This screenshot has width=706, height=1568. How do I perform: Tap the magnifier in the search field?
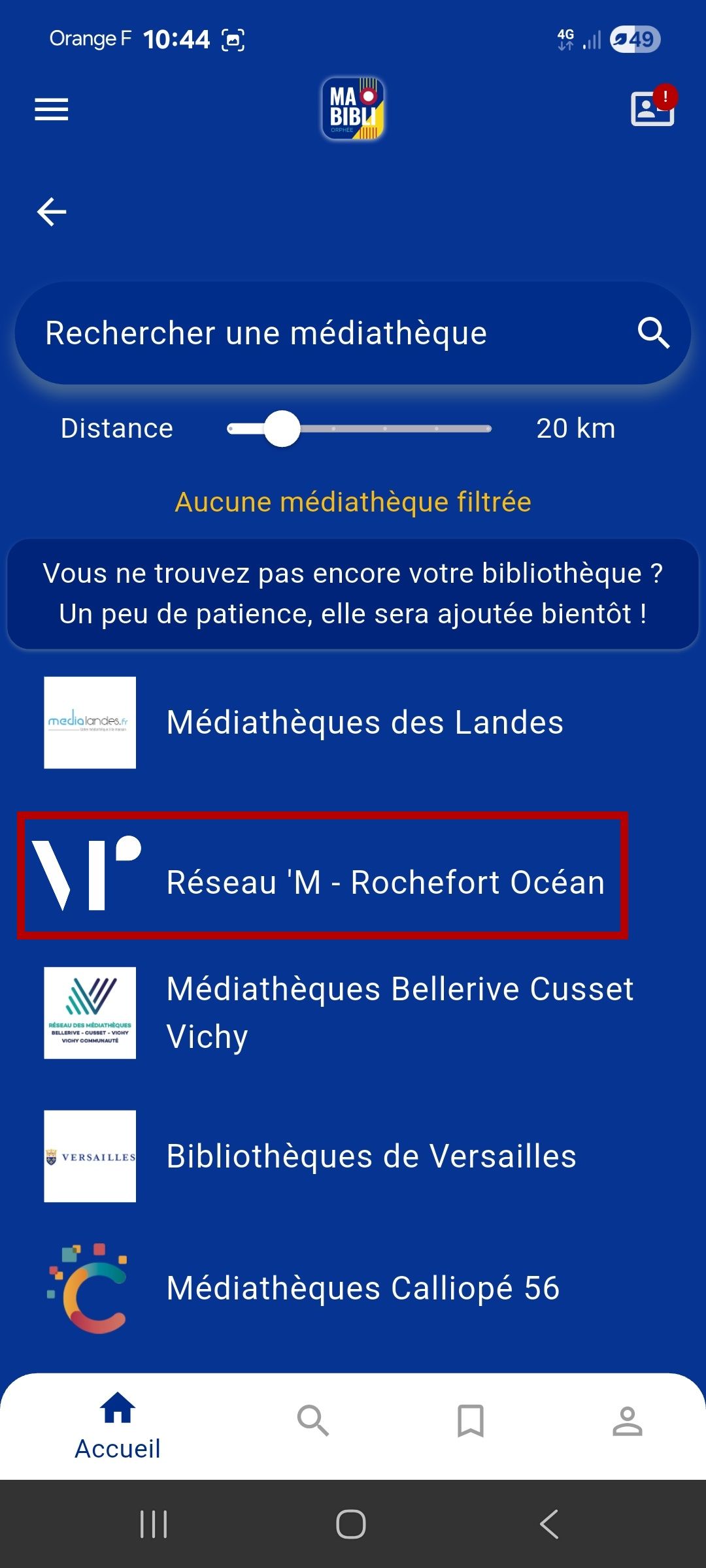coord(653,333)
